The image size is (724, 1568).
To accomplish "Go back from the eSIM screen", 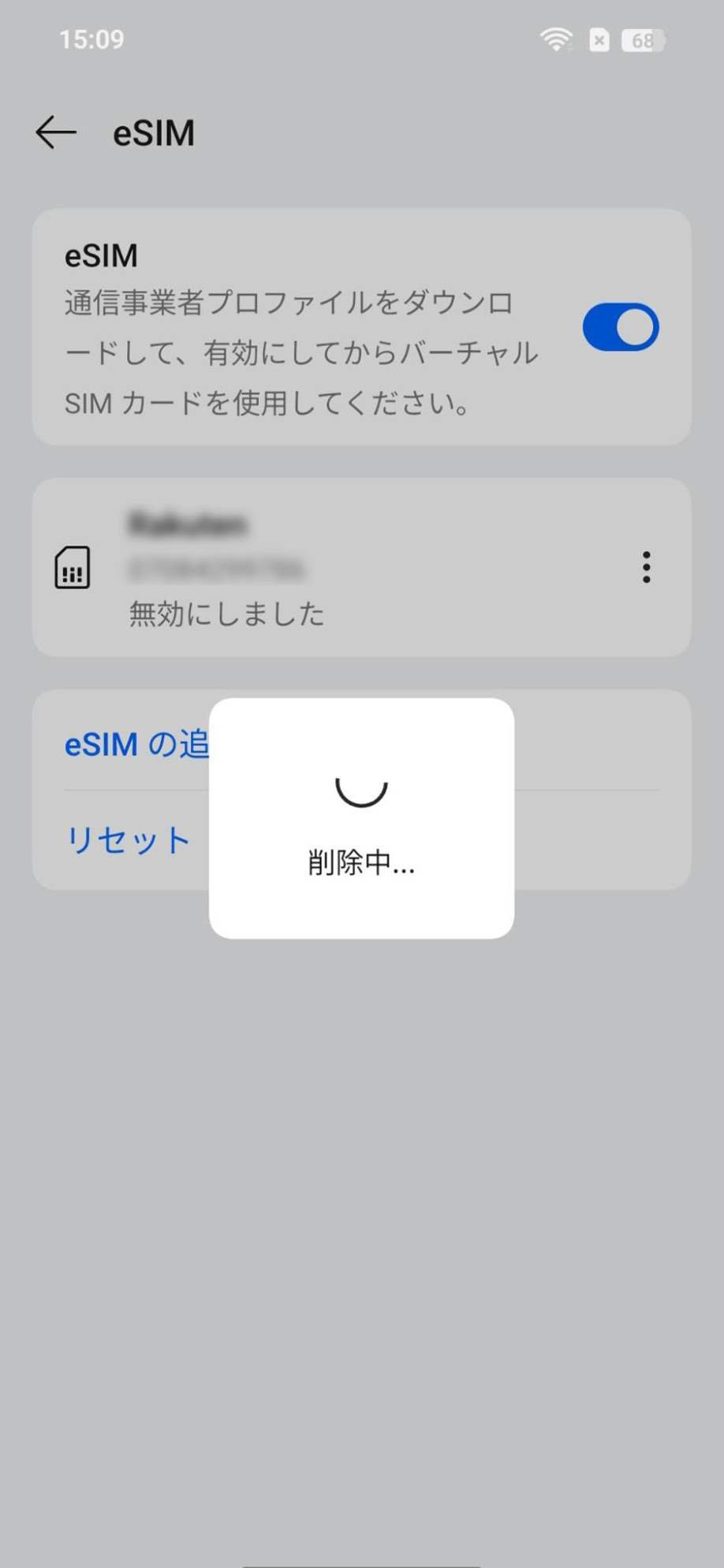I will [x=56, y=132].
